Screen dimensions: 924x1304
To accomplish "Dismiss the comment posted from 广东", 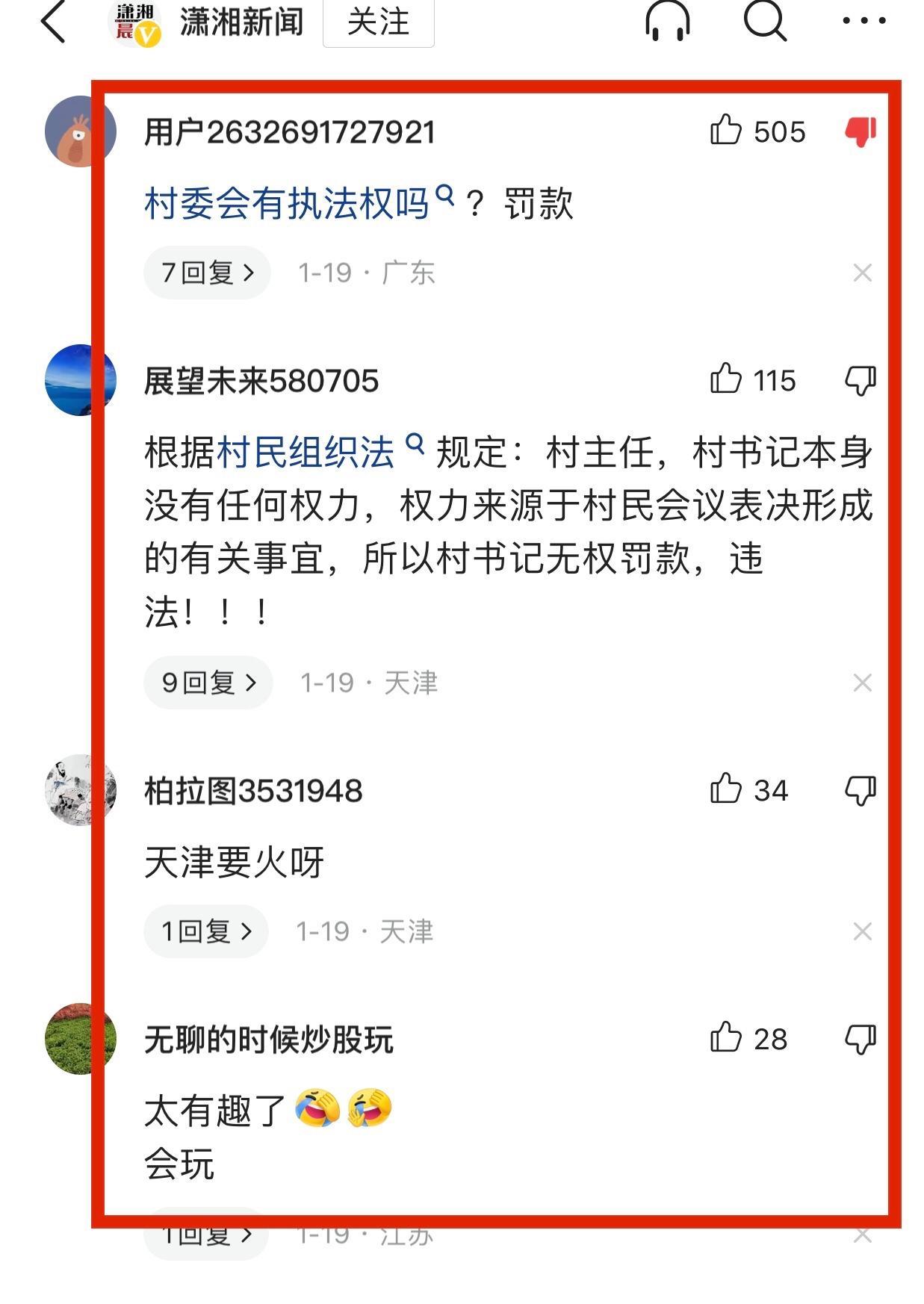I will coord(862,273).
